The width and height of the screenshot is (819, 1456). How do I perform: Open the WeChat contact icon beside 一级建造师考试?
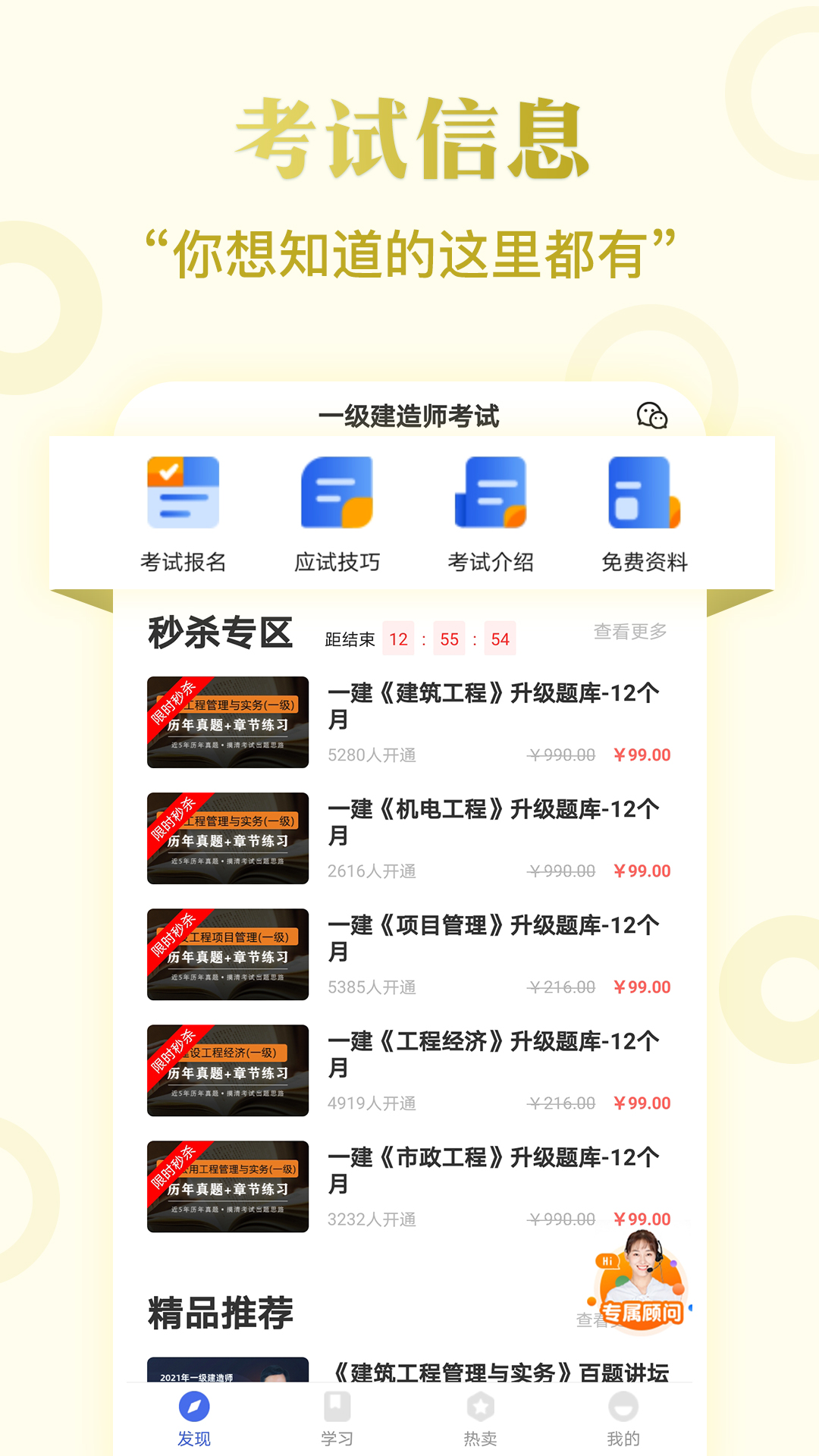click(651, 416)
